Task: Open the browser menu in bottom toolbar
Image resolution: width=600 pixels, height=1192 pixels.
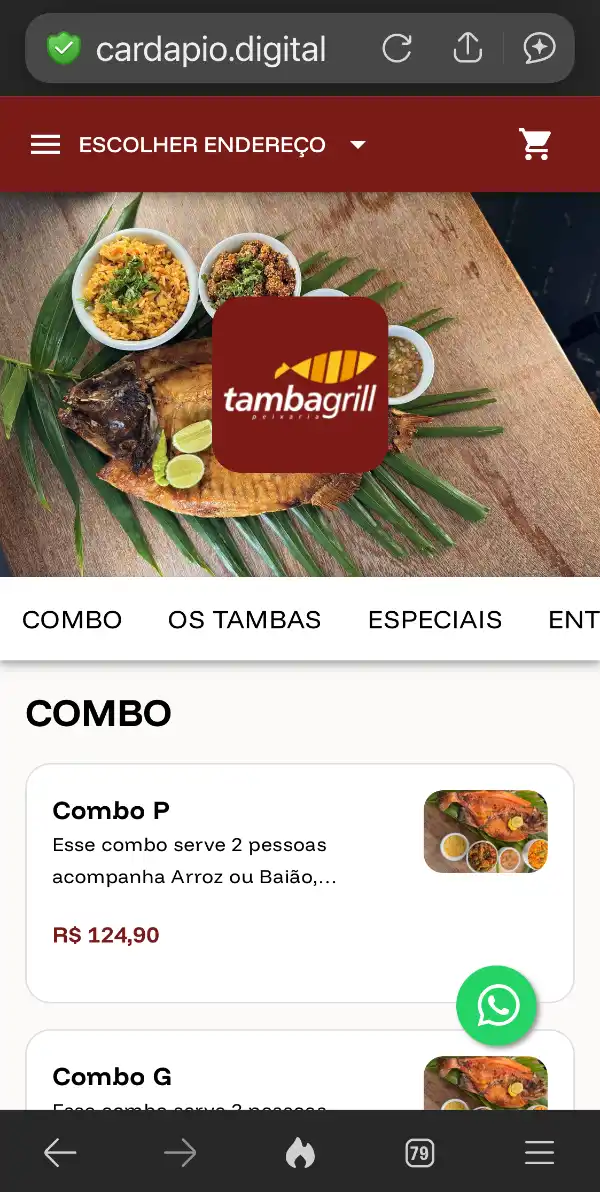Action: [539, 1153]
